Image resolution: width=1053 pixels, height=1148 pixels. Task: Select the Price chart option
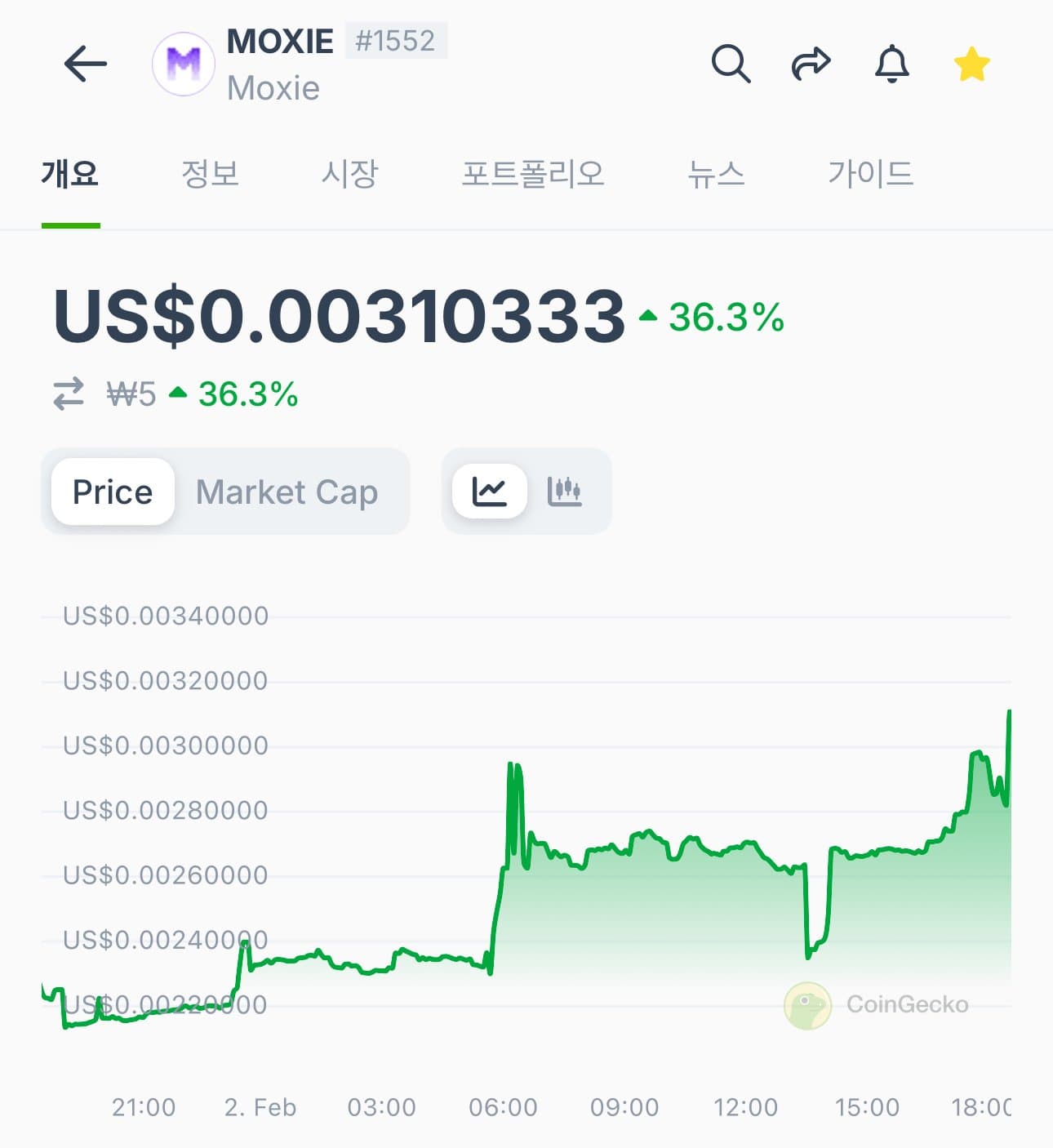tap(113, 492)
